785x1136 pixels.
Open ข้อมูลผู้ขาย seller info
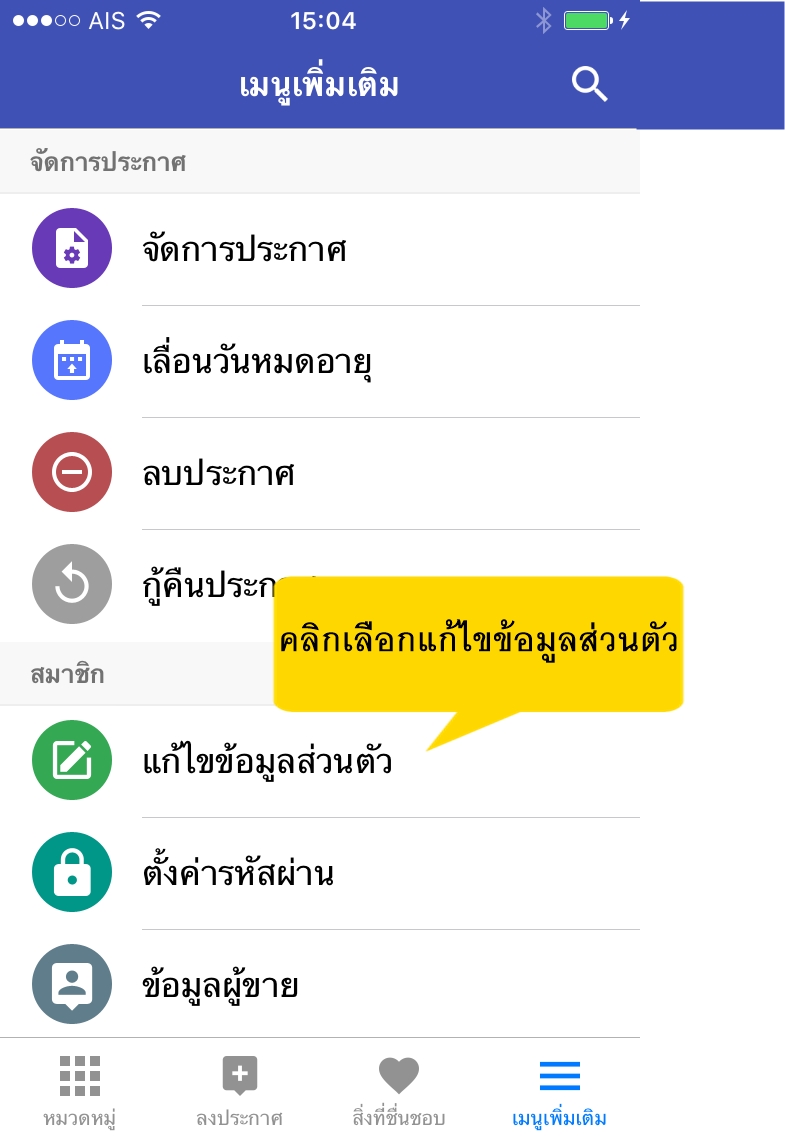pos(220,986)
